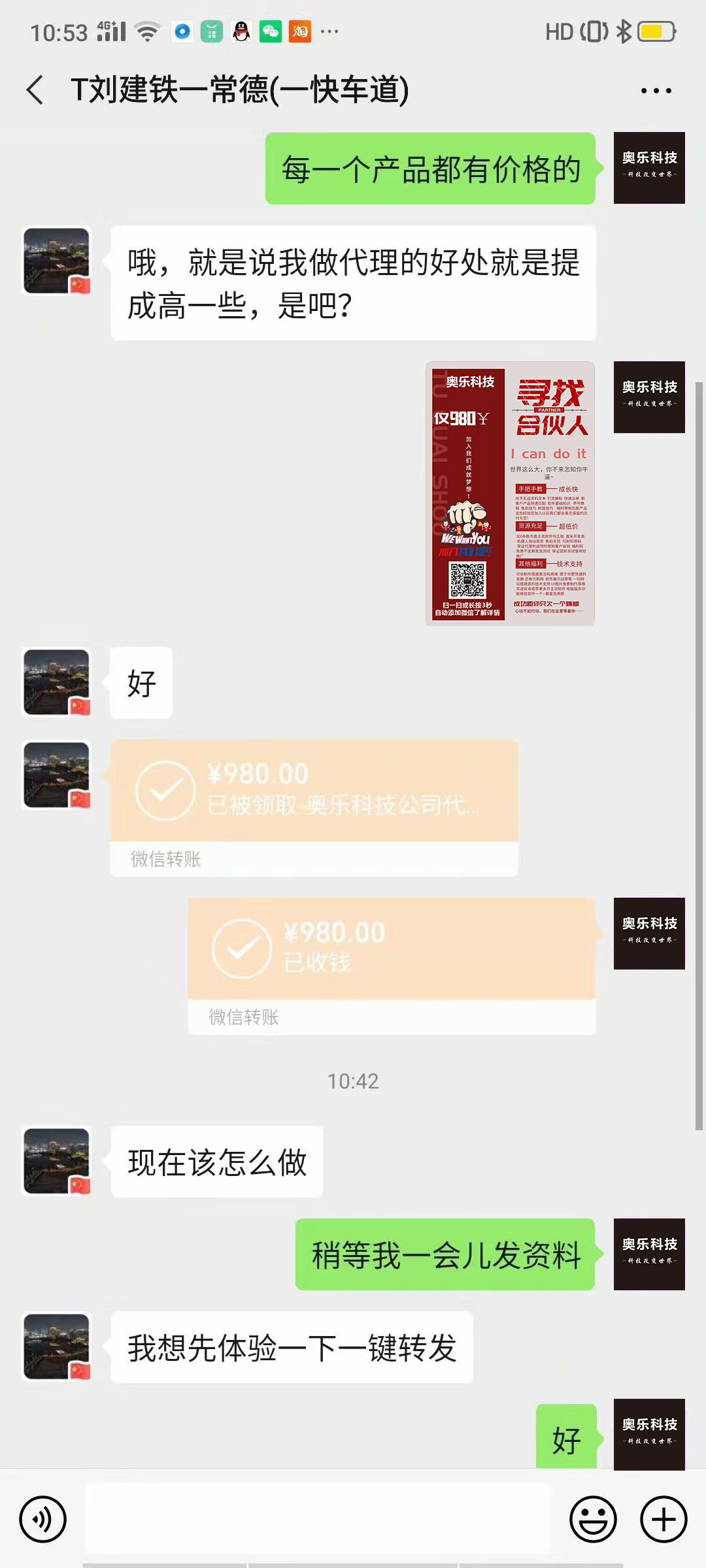Open the chat info overflow menu
Image resolution: width=706 pixels, height=1568 pixels.
[656, 91]
